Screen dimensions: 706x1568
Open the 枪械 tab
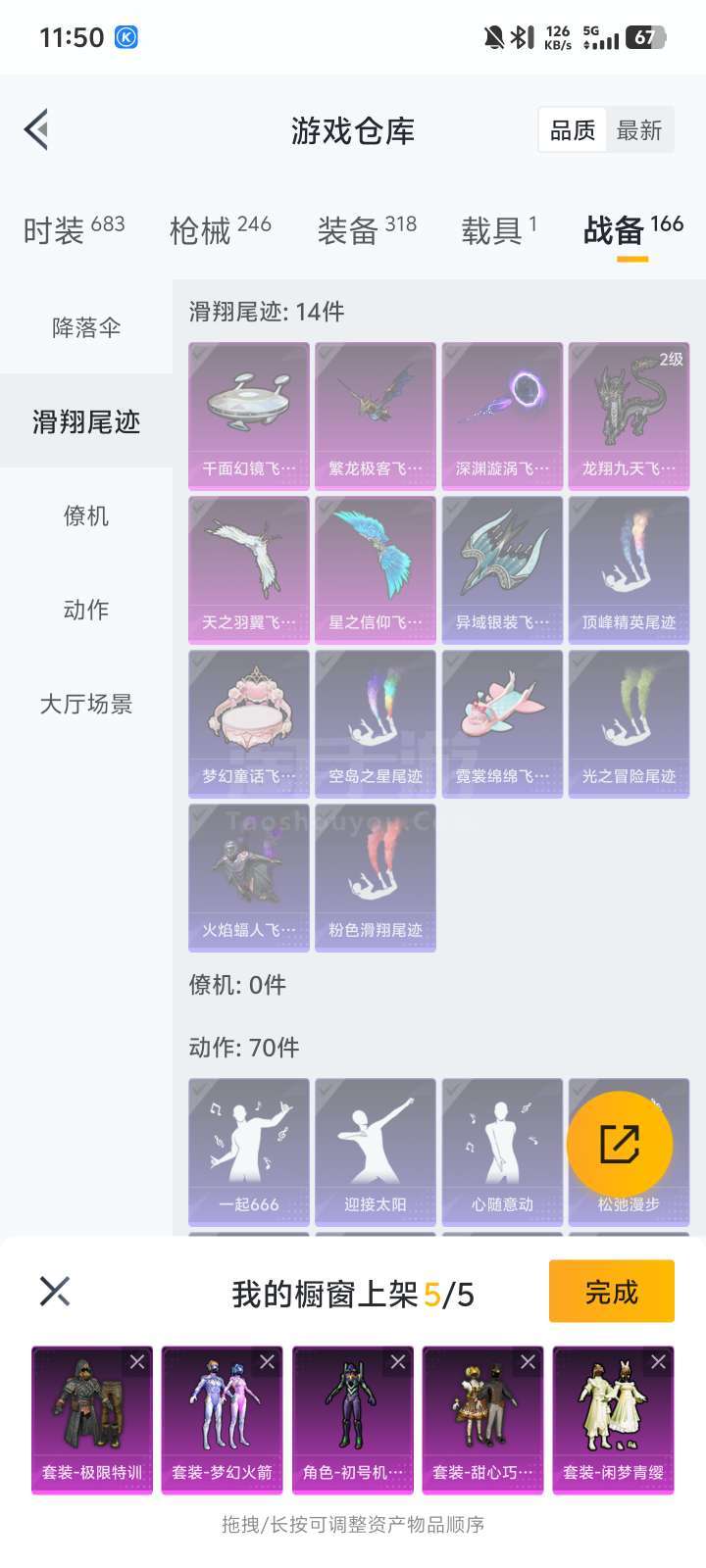click(220, 230)
